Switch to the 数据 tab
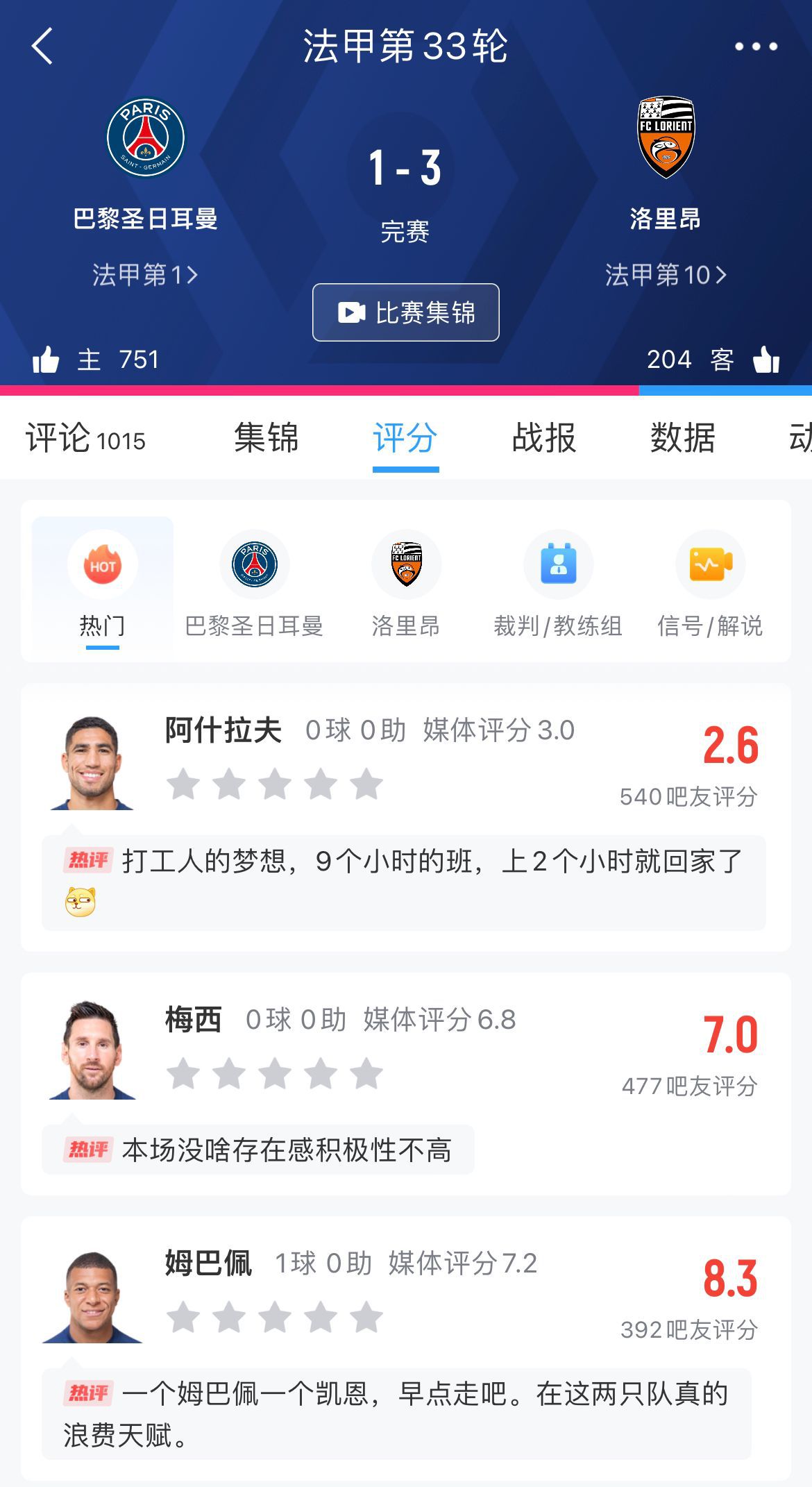812x1487 pixels. pyautogui.click(x=683, y=438)
